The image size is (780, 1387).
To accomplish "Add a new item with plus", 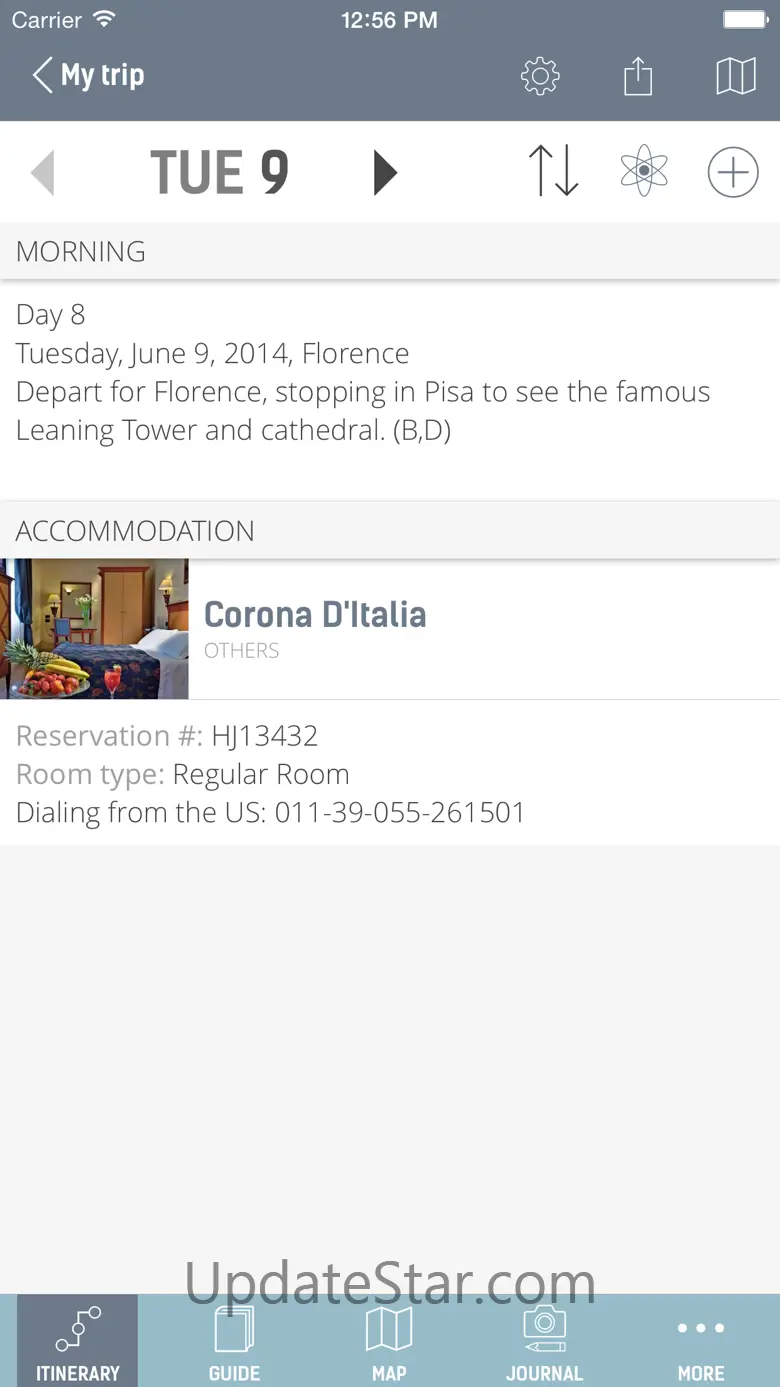I will pos(733,172).
